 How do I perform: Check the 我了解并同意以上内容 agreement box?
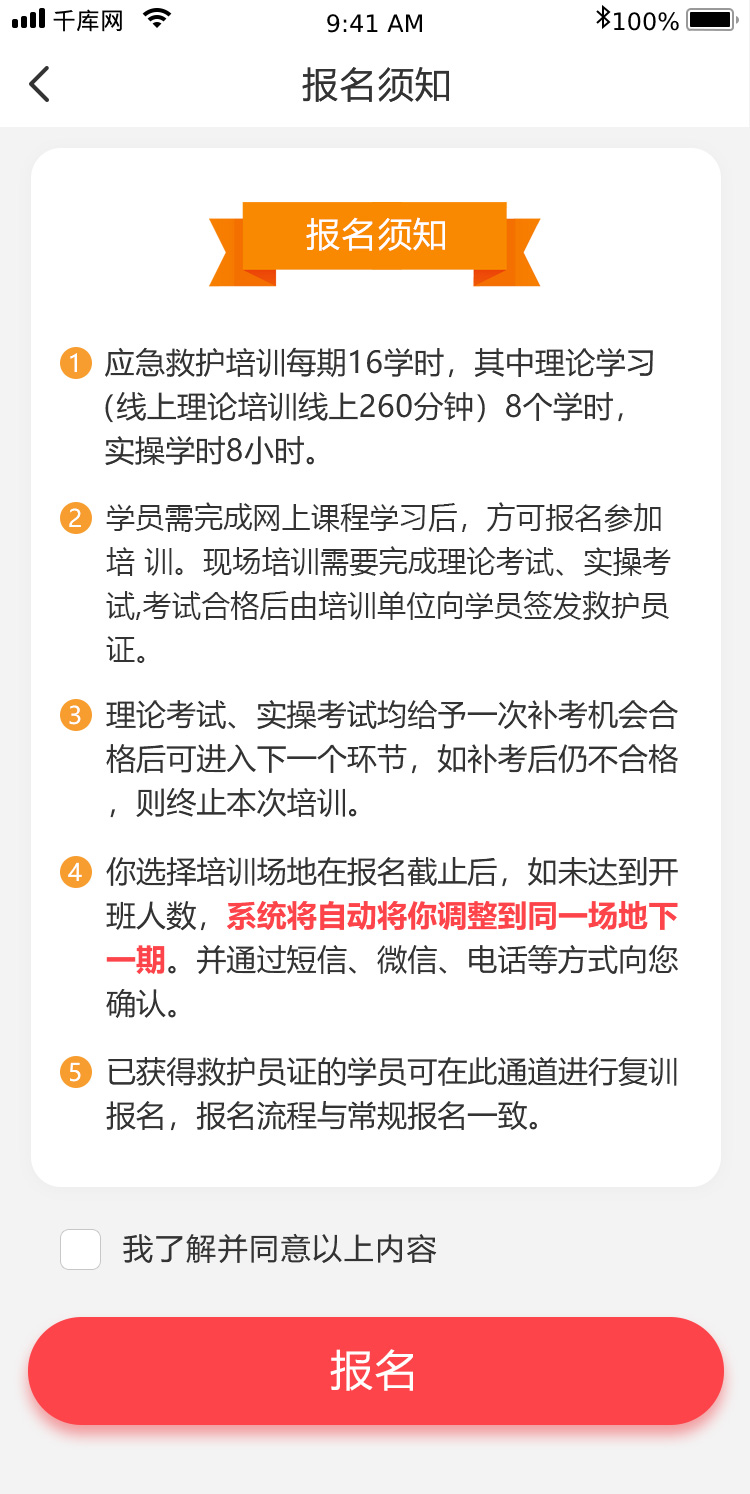(81, 1250)
